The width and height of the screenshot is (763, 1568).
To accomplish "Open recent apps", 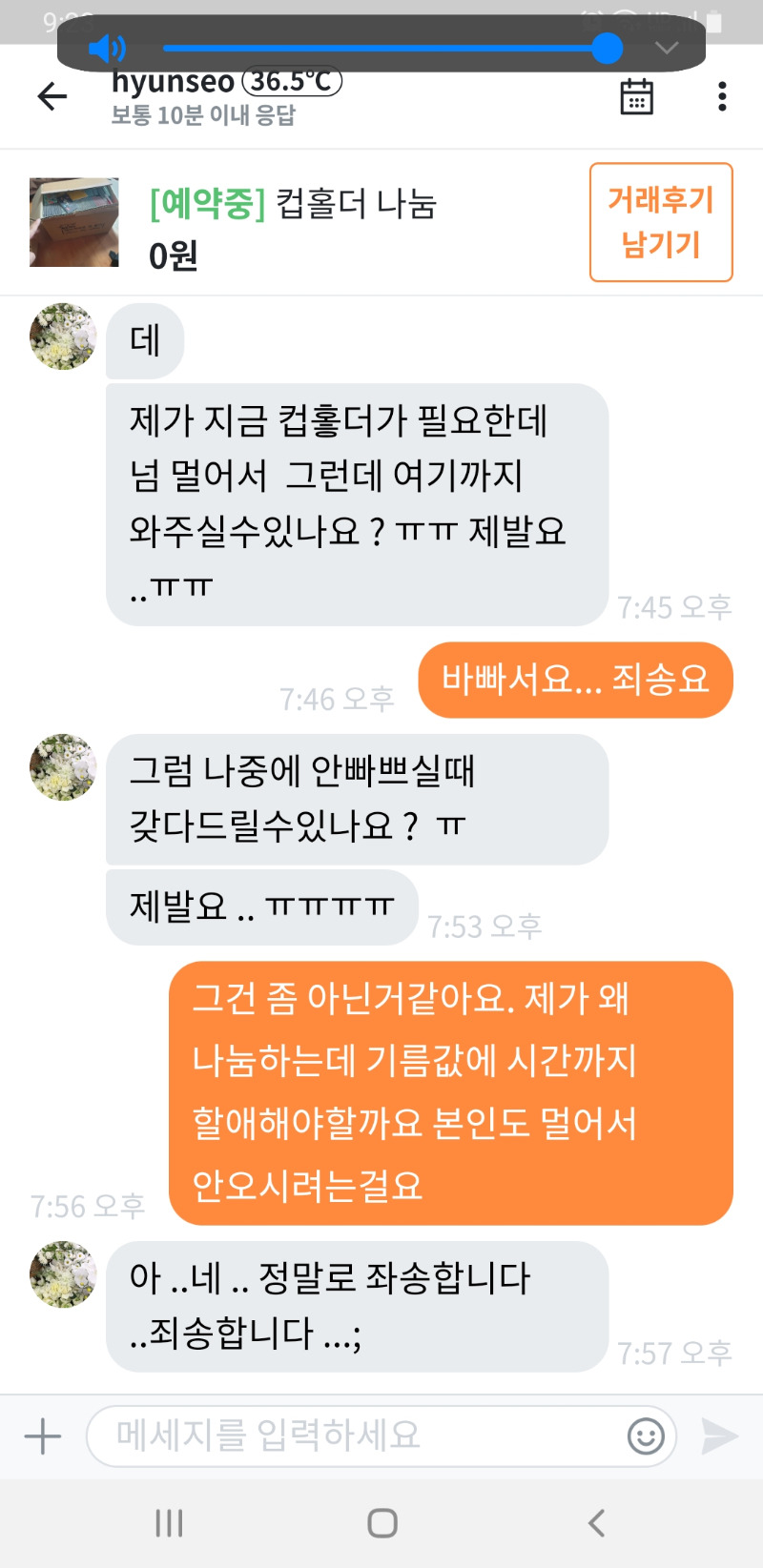I will (x=169, y=1522).
